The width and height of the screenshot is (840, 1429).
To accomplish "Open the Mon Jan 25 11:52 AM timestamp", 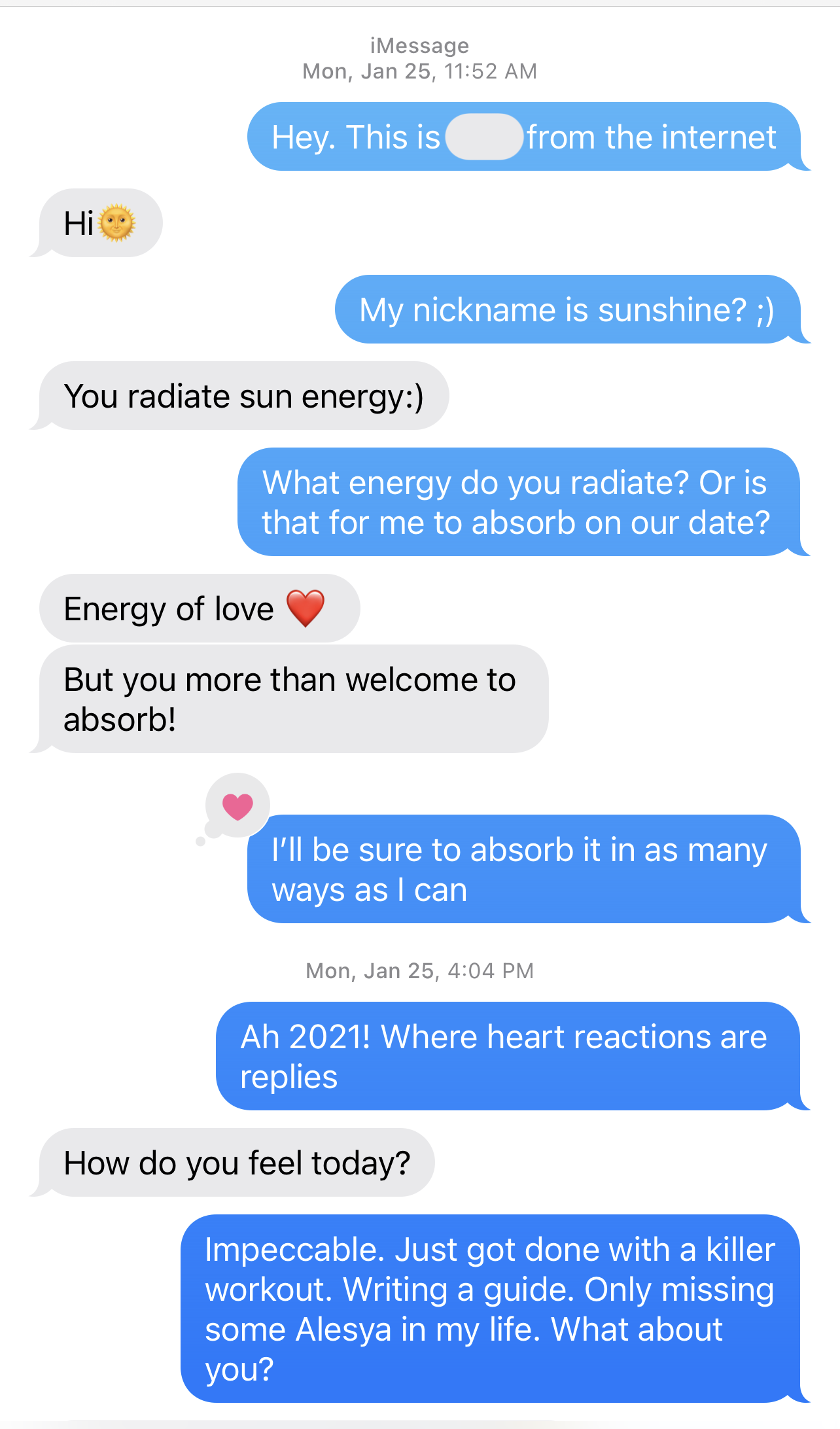I will pyautogui.click(x=419, y=71).
